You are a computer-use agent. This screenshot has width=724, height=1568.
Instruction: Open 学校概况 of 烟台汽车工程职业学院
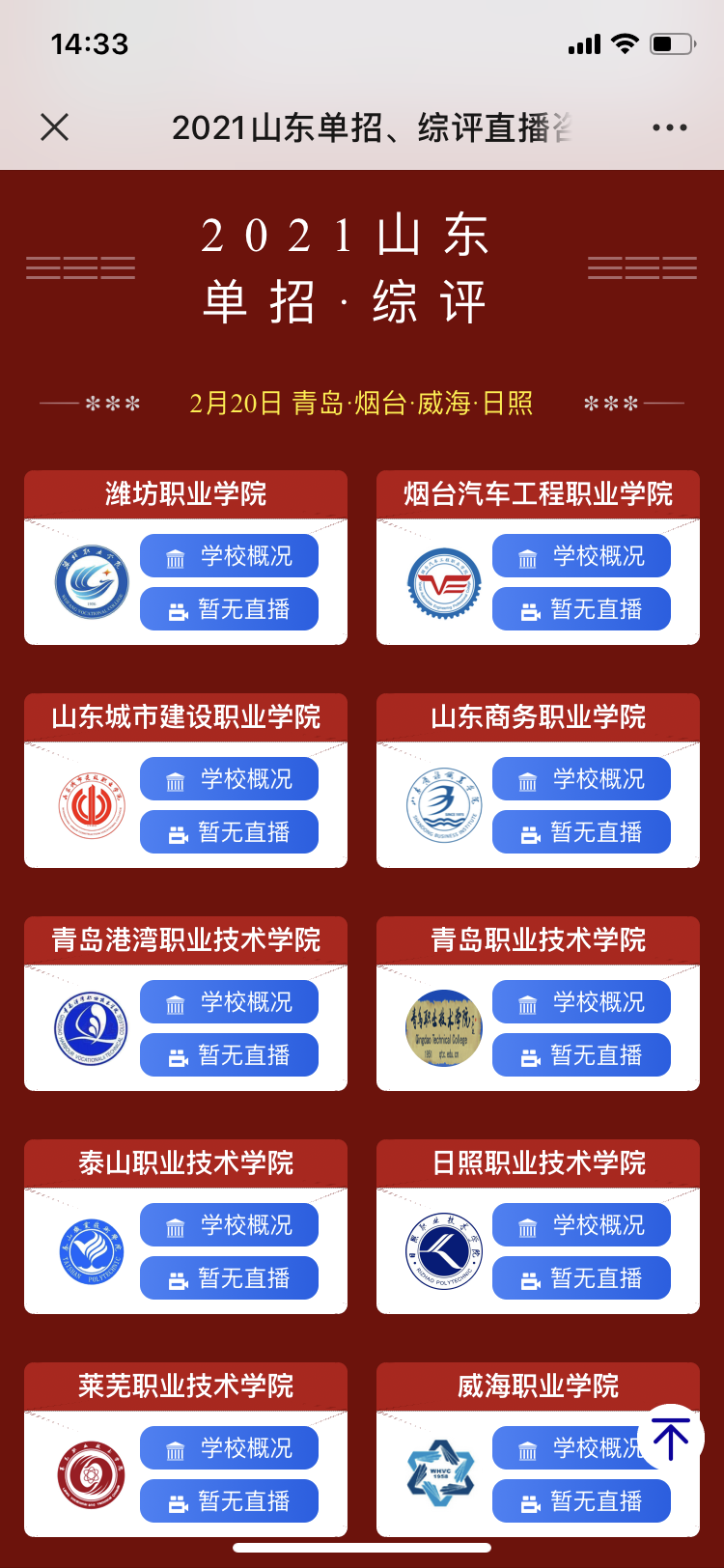(581, 556)
